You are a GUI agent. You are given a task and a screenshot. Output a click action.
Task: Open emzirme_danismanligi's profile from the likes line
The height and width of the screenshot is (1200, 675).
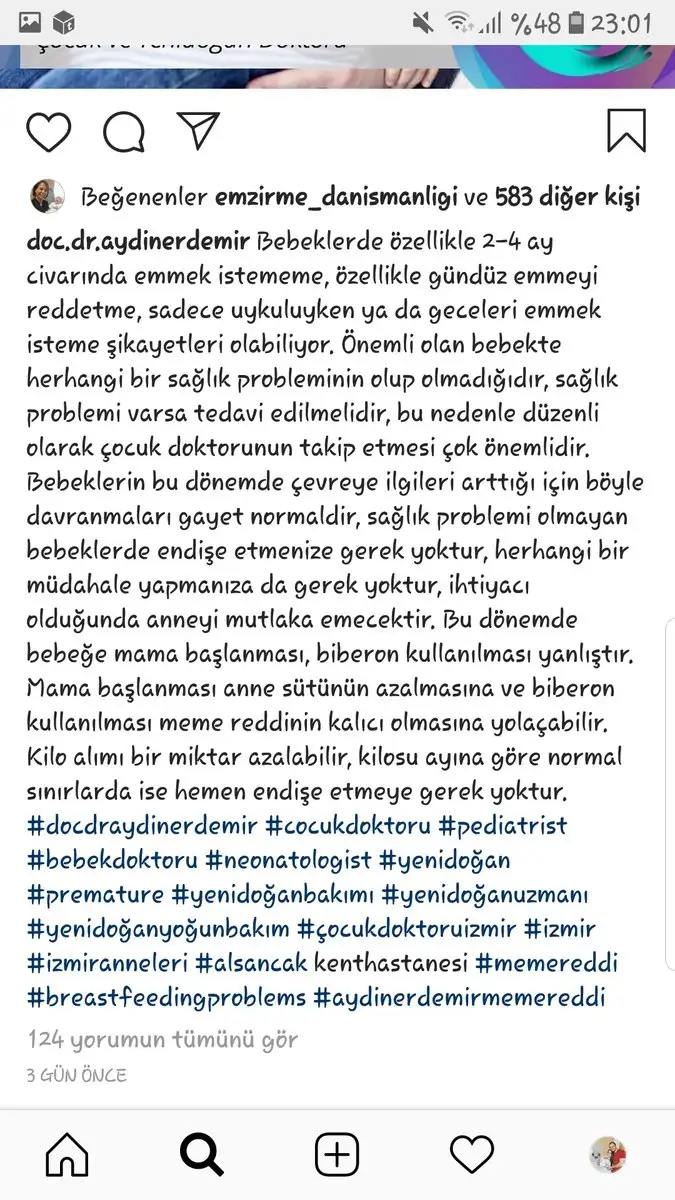tap(330, 198)
